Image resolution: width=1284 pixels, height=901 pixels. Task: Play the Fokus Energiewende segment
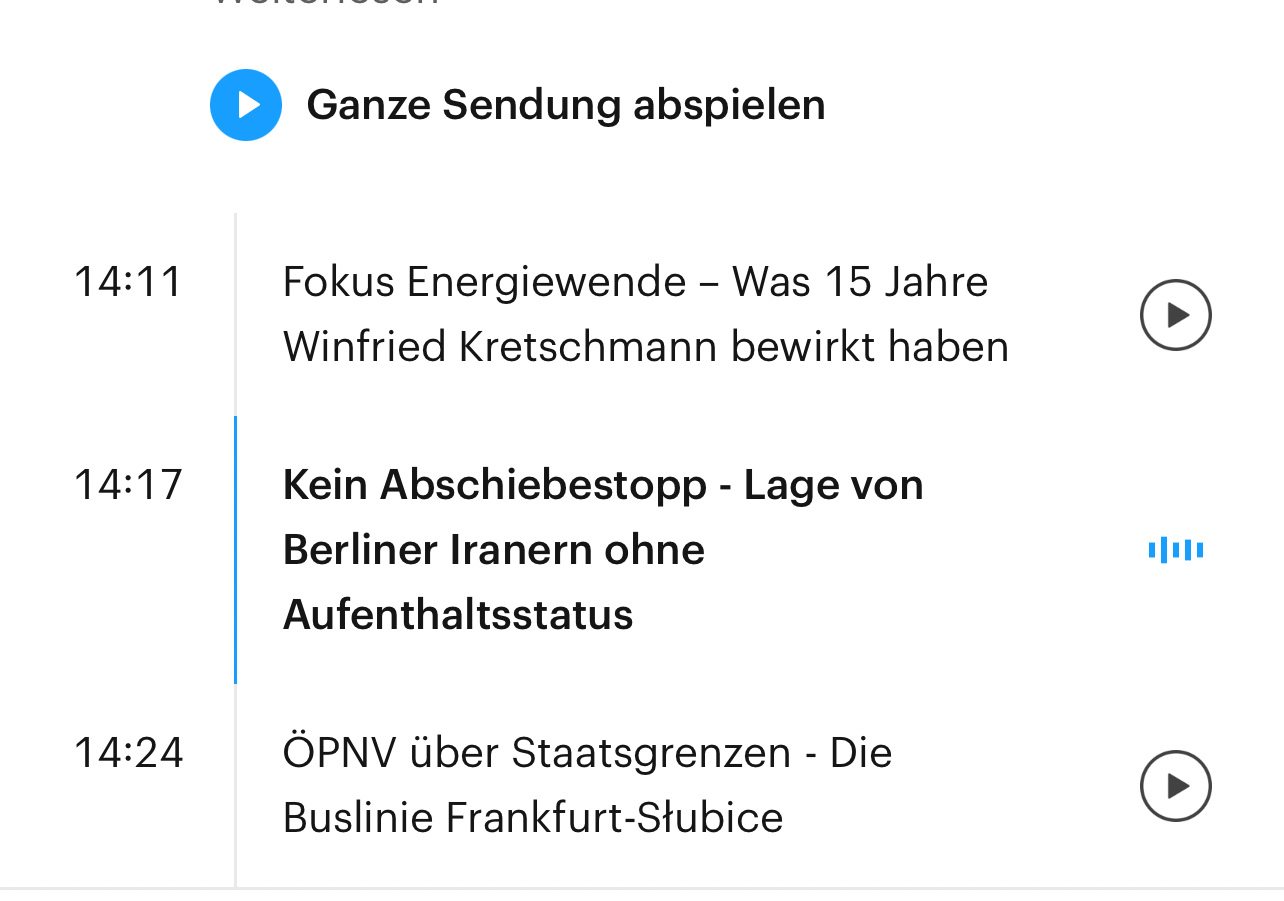(x=1175, y=315)
